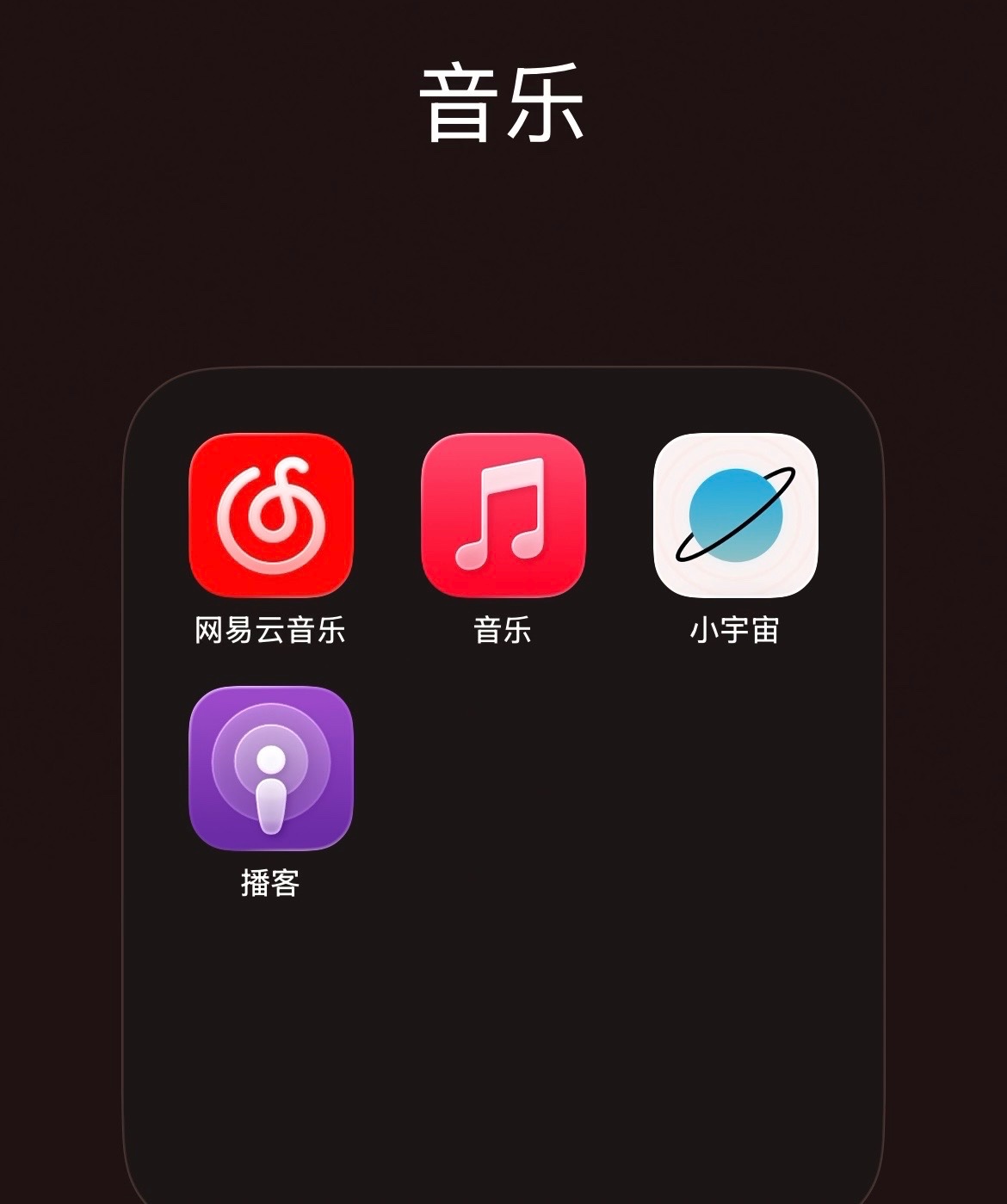1007x1204 pixels.
Task: Launch the 播客 app
Action: tap(270, 768)
